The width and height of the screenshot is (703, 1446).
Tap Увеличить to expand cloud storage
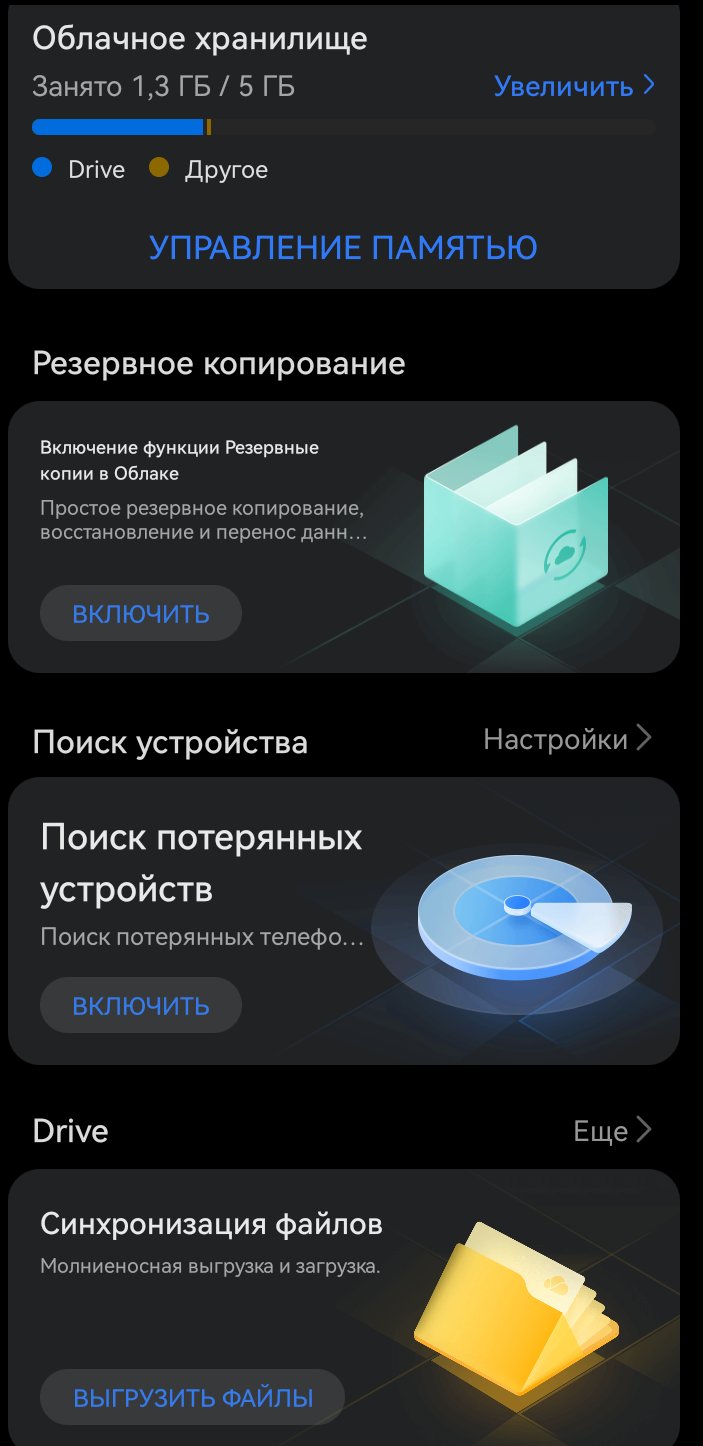(x=574, y=87)
